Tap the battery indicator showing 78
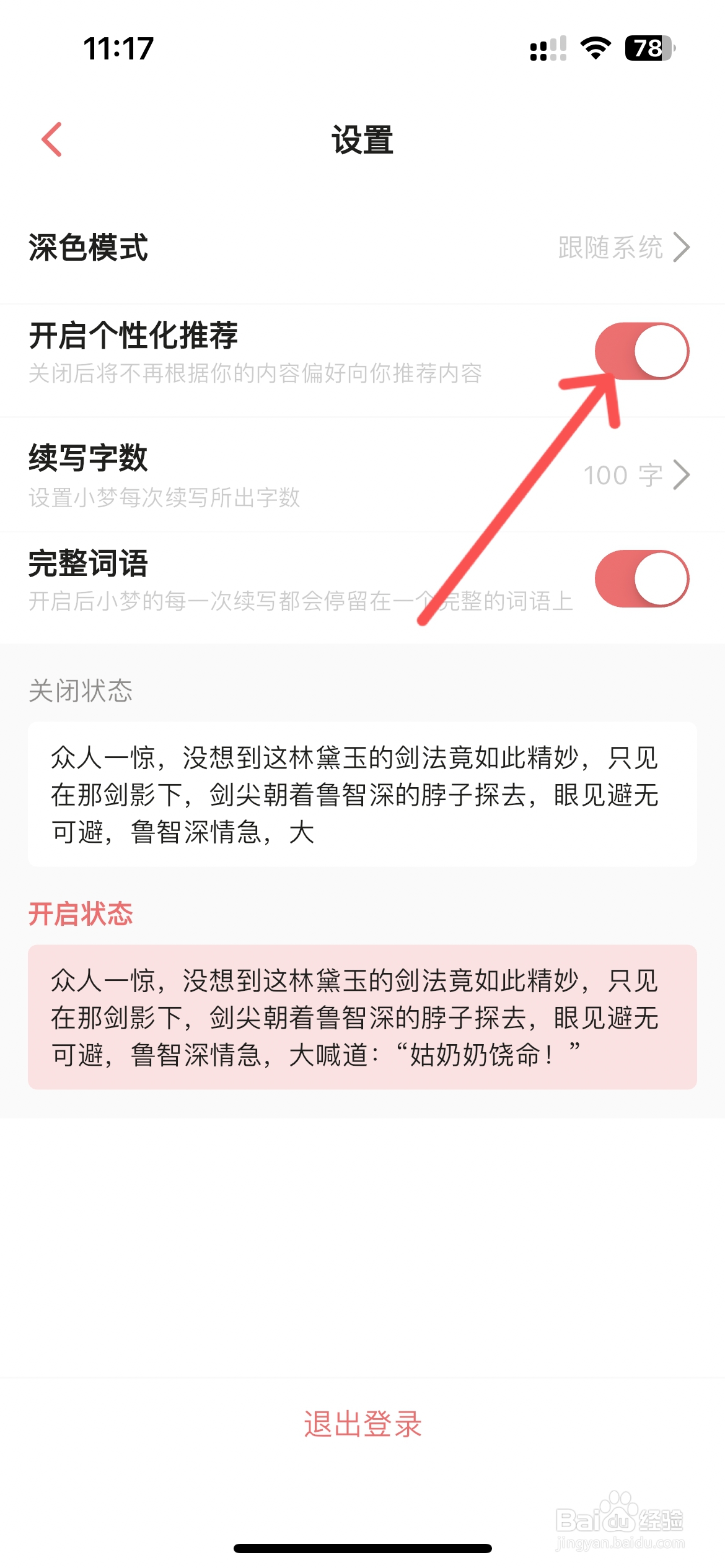Image resolution: width=725 pixels, height=1568 pixels. tap(649, 48)
